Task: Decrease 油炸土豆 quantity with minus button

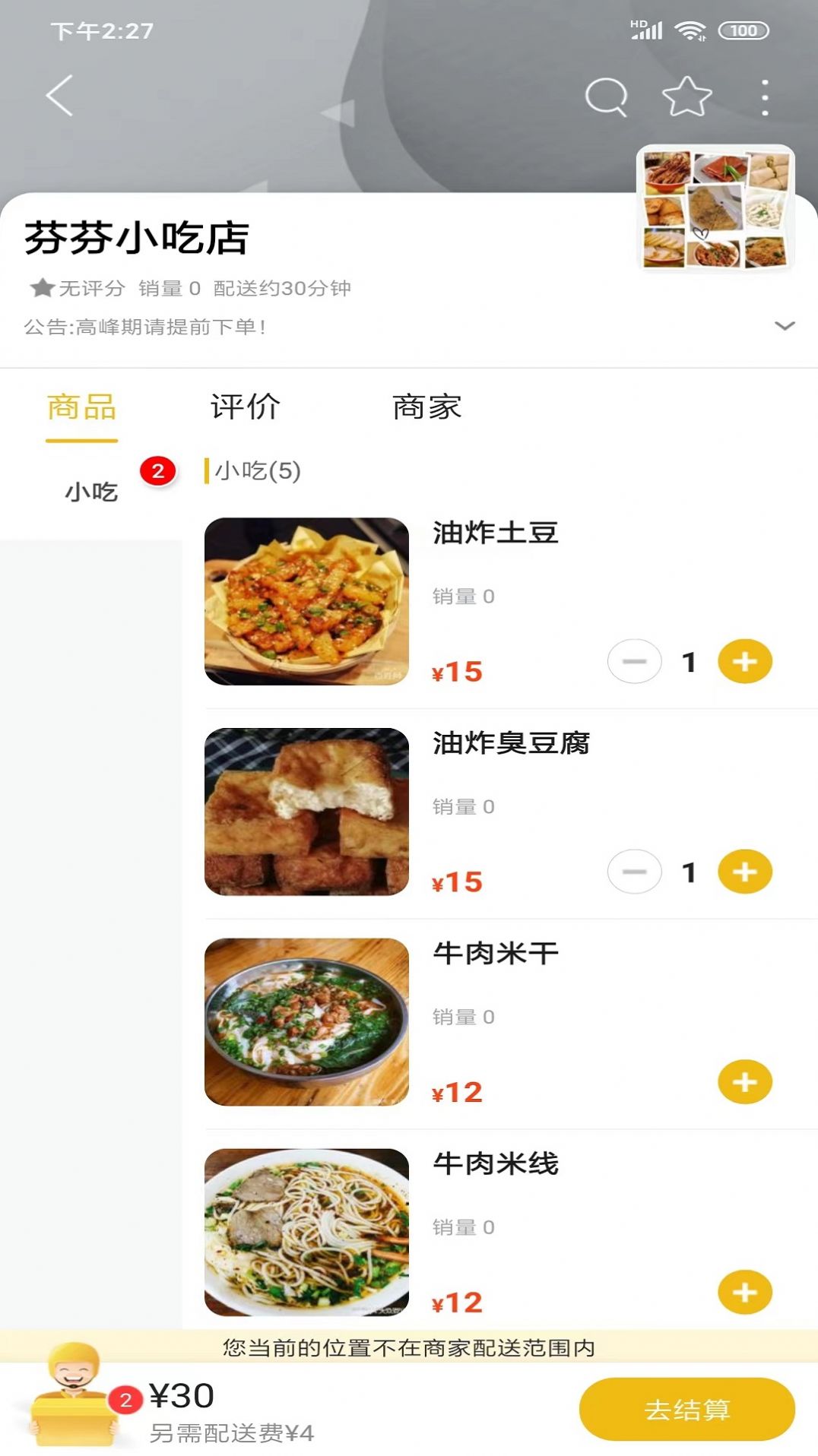Action: click(x=635, y=661)
